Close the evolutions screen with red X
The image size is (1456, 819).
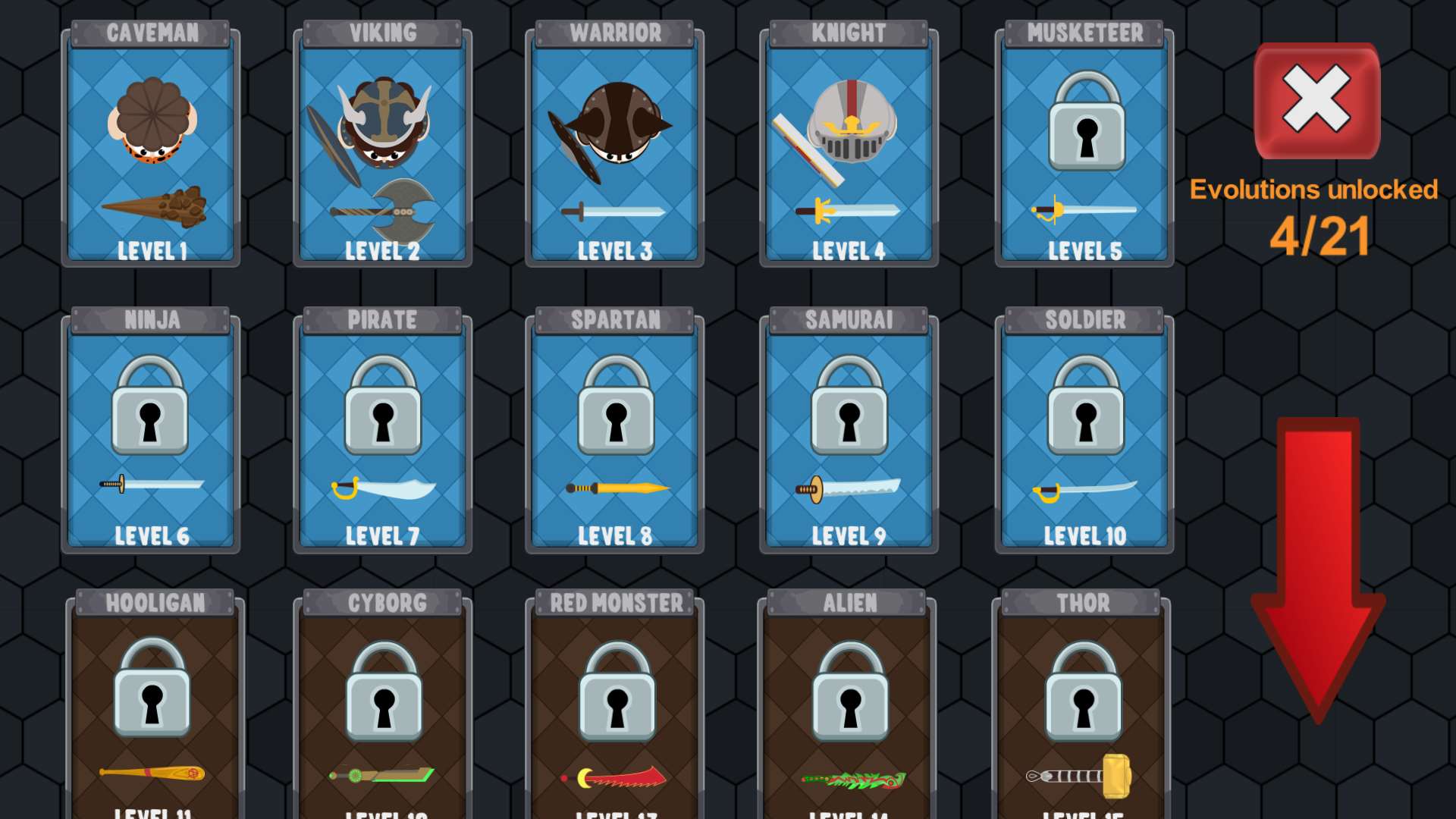click(1316, 100)
